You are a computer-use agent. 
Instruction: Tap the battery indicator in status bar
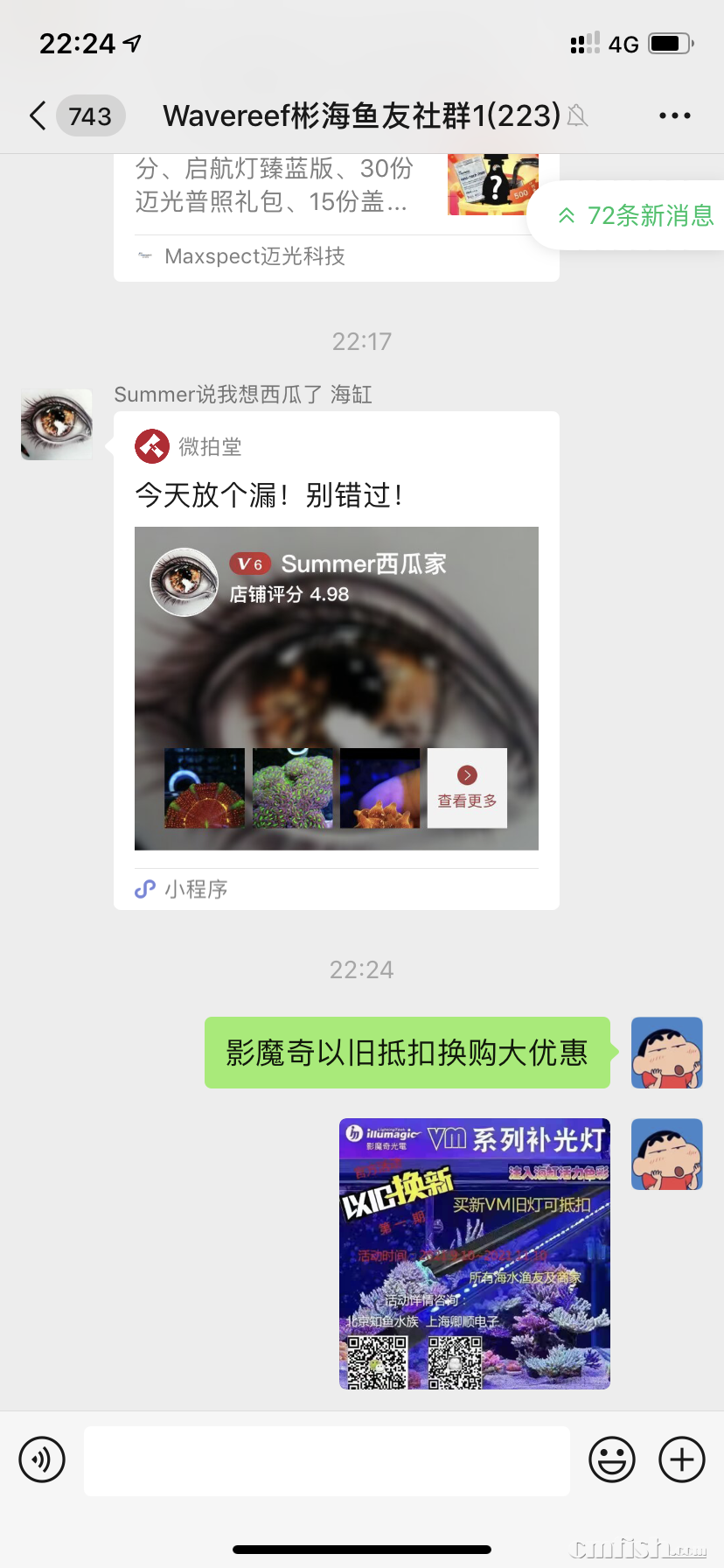pyautogui.click(x=668, y=42)
